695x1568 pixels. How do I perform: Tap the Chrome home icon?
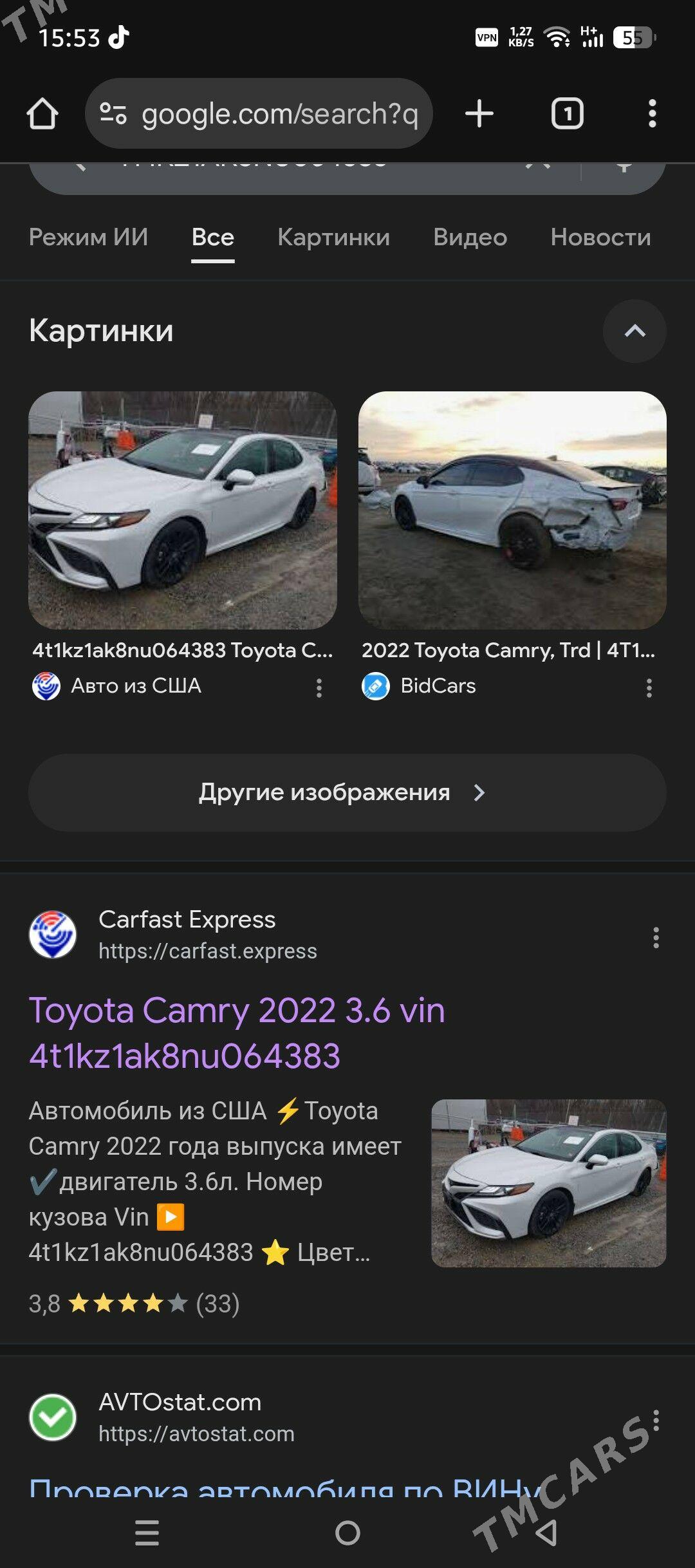click(x=42, y=113)
